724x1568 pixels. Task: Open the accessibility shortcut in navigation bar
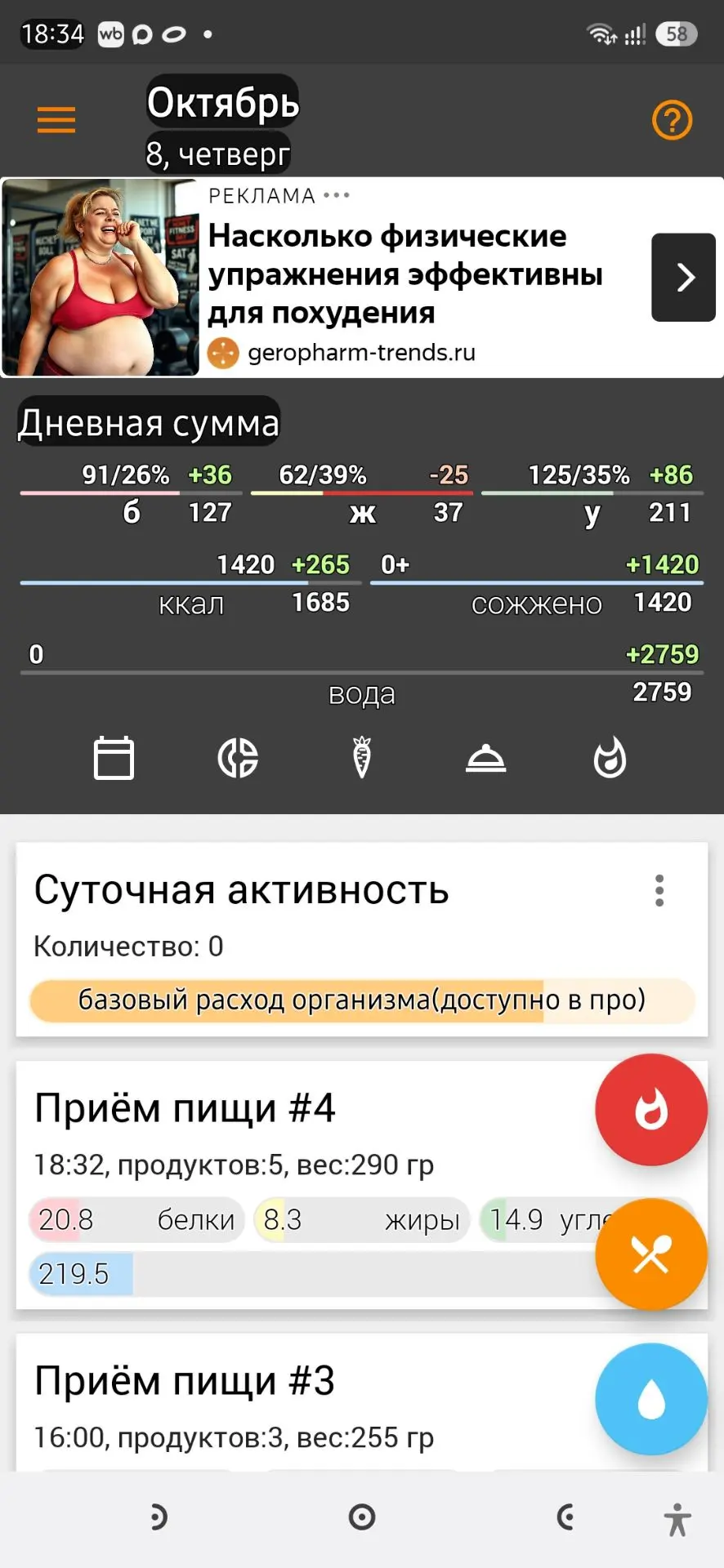pos(677,1519)
